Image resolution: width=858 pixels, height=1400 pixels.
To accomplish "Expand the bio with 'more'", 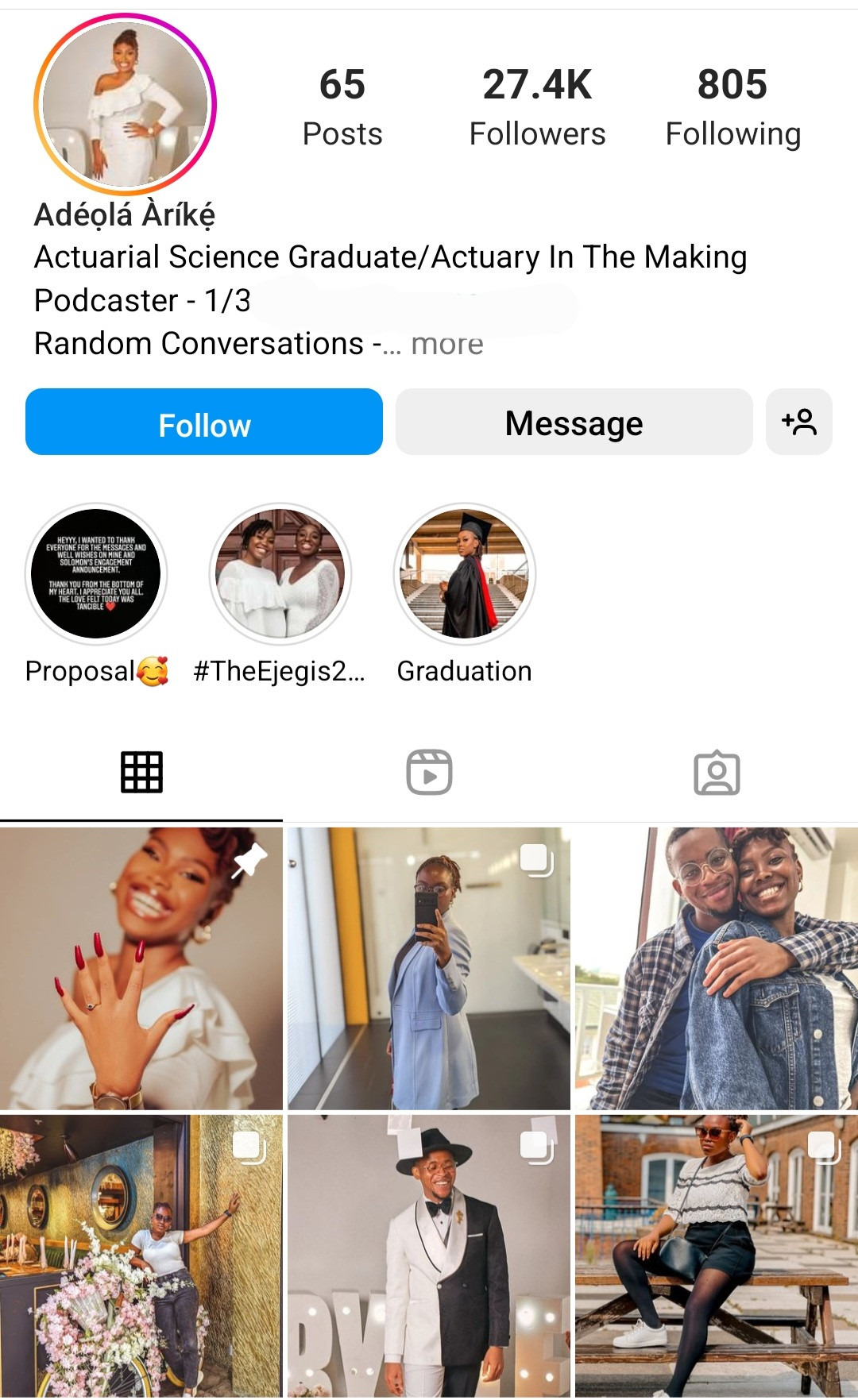I will coord(447,344).
